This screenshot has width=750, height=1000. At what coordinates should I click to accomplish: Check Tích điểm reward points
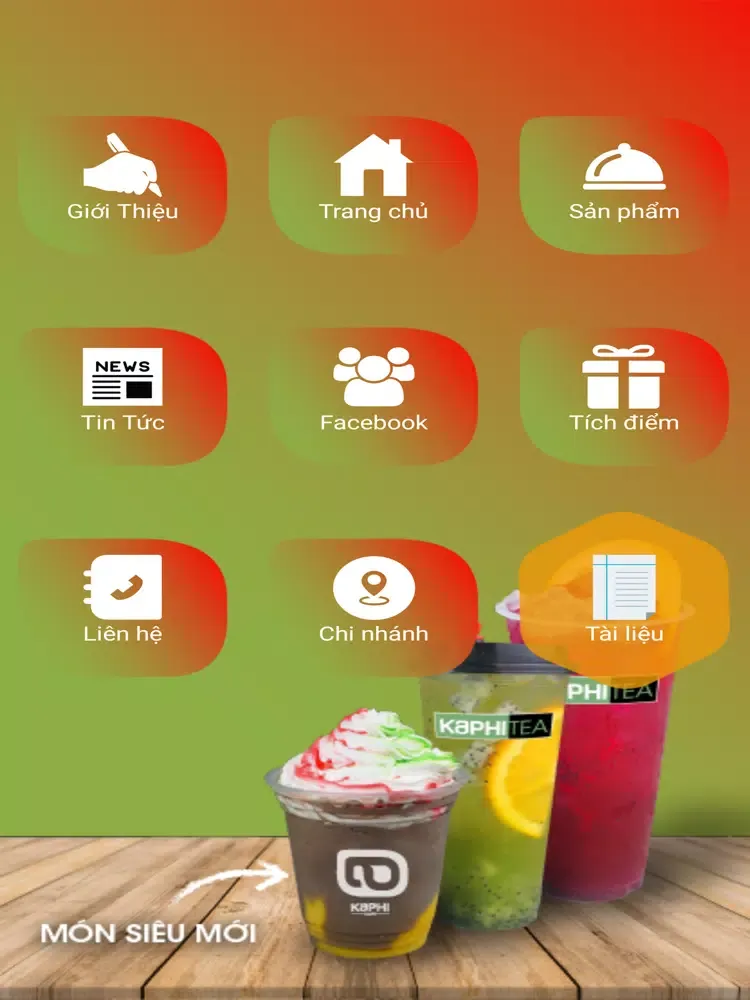624,394
